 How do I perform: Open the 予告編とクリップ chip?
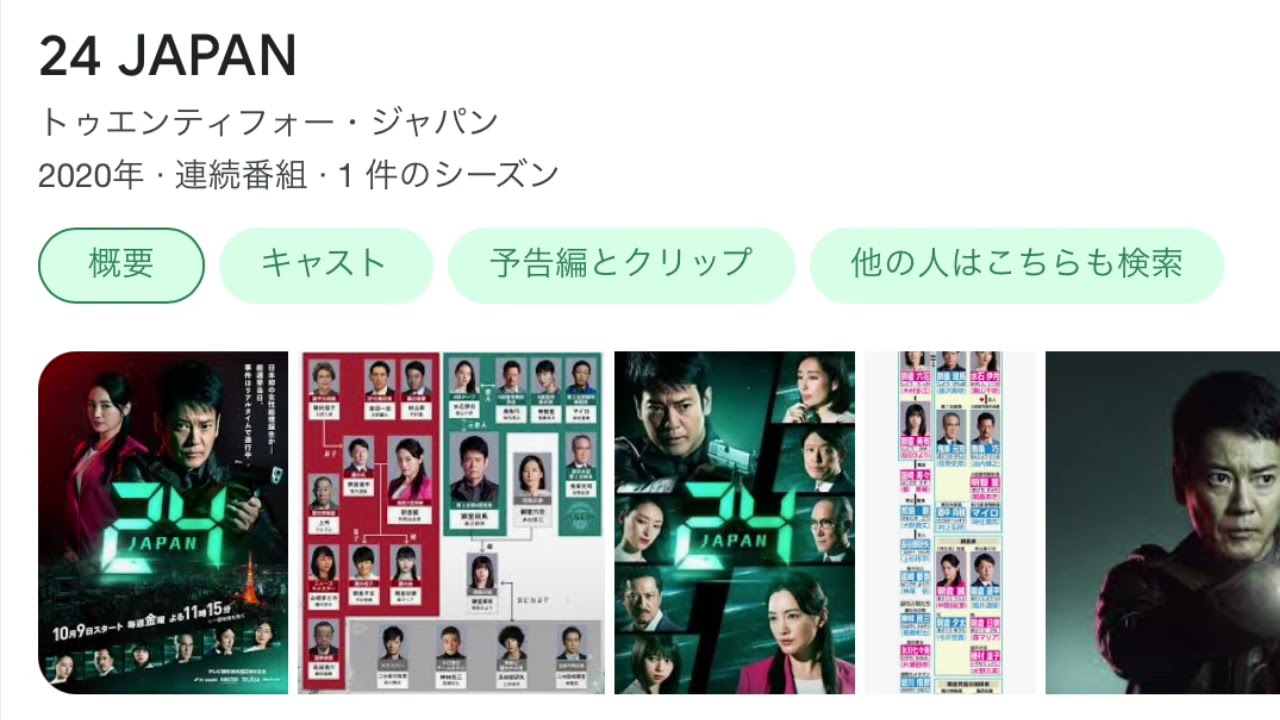[x=620, y=265]
